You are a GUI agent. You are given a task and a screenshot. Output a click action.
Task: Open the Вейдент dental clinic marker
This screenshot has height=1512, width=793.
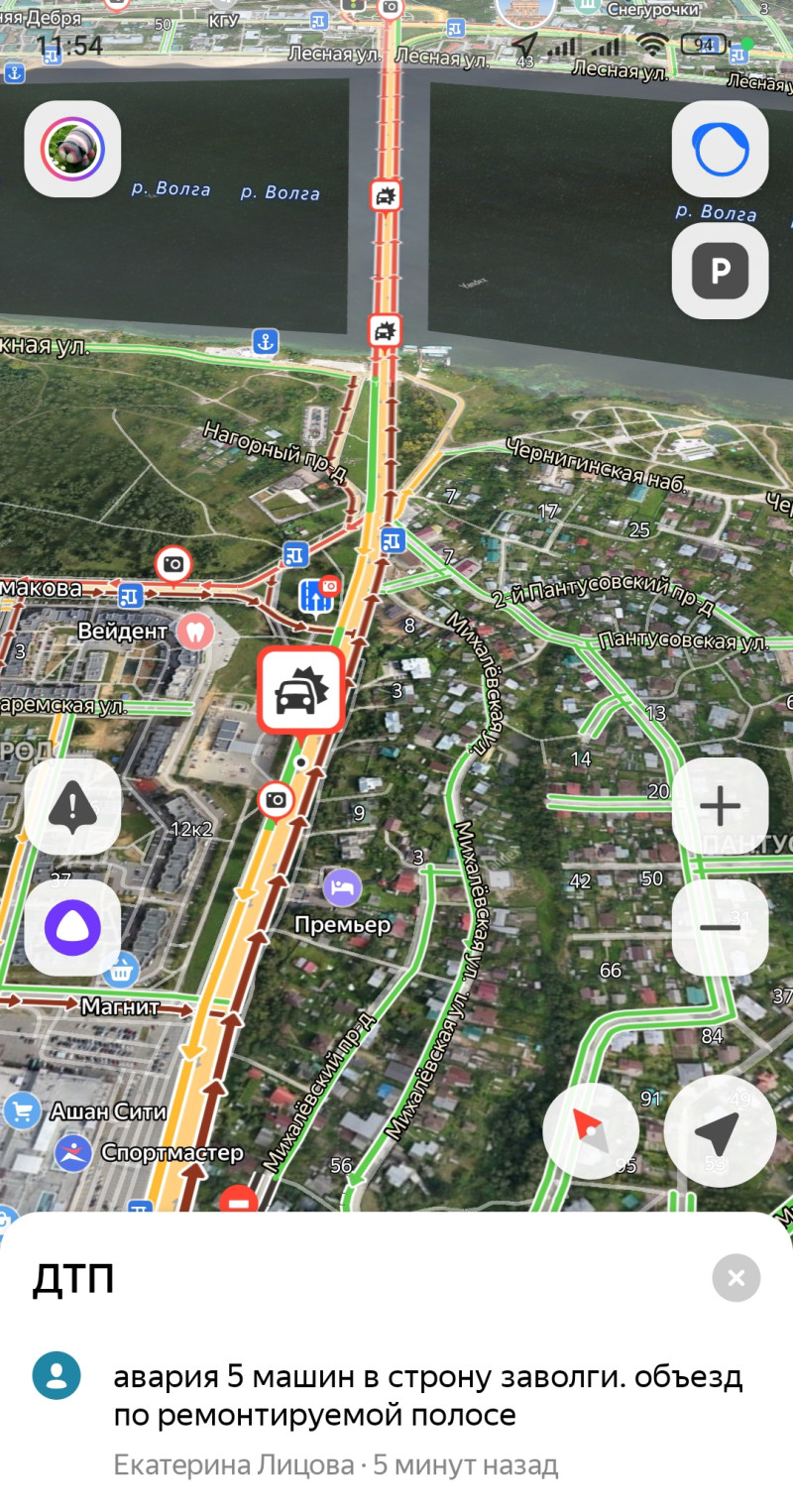pos(194,631)
